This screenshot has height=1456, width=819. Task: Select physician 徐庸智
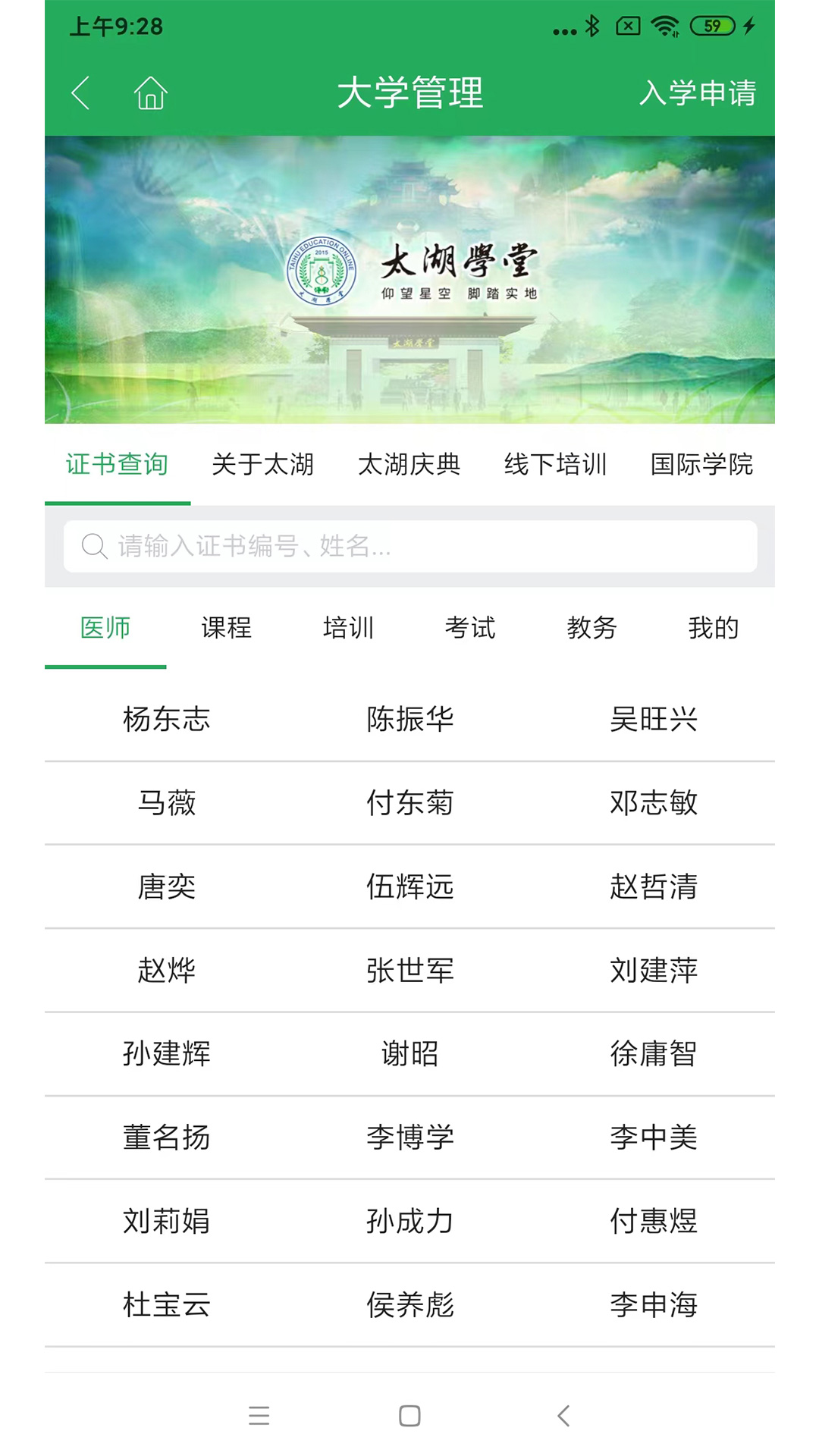(653, 1053)
